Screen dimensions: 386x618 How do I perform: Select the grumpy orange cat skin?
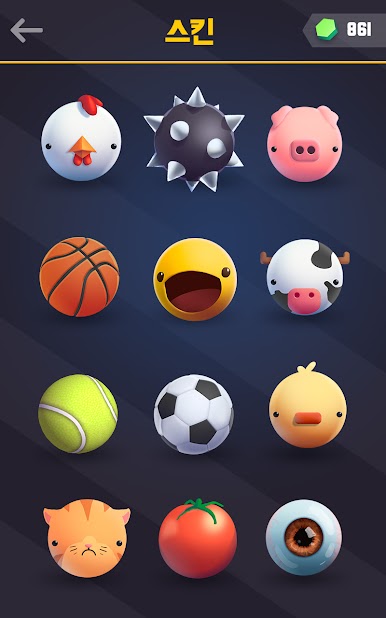tap(87, 538)
